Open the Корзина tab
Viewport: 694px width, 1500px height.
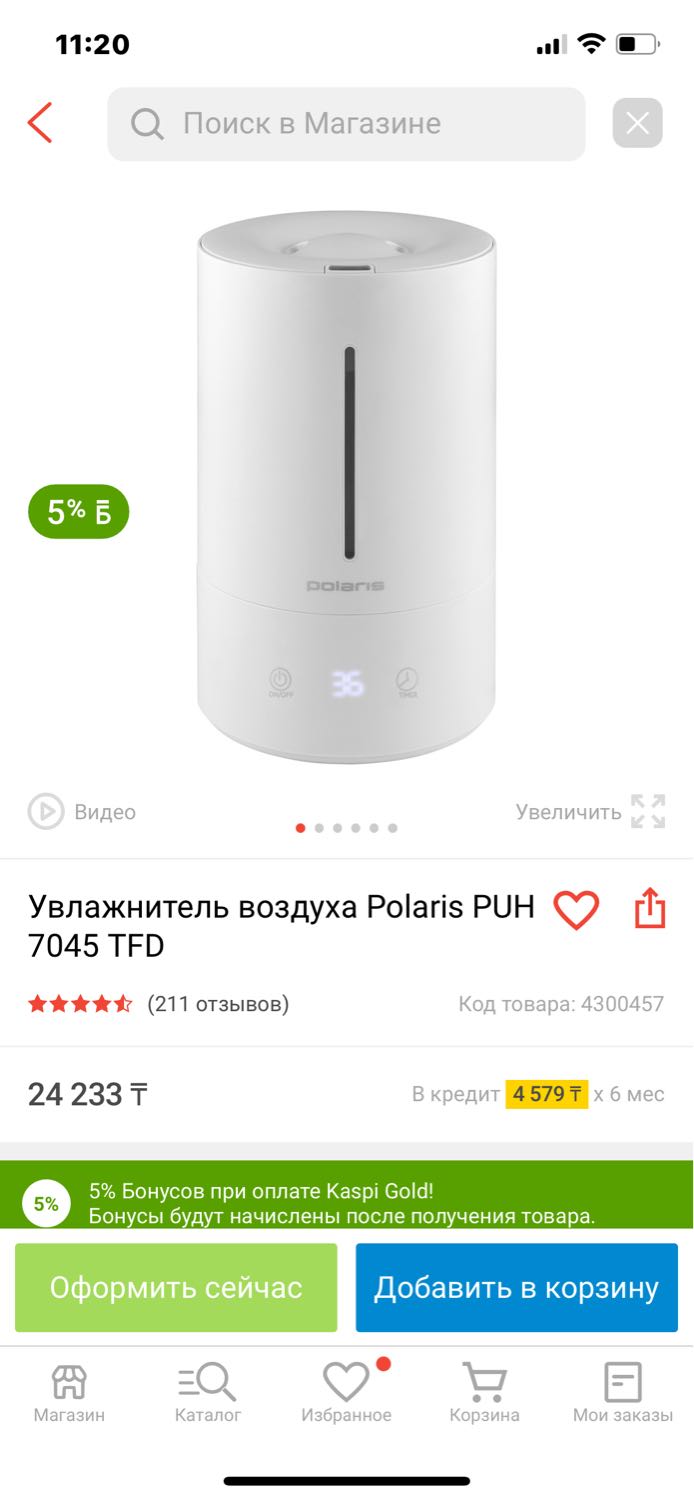(x=485, y=1393)
